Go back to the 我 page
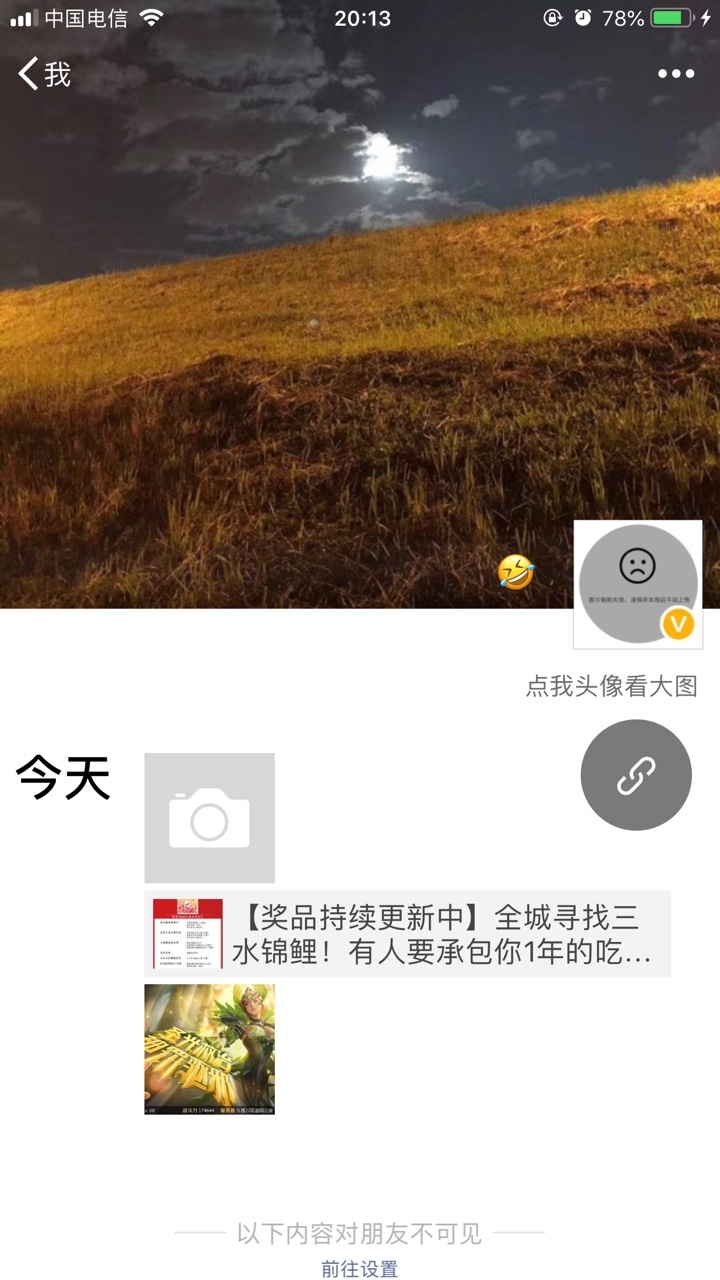This screenshot has width=720, height=1280. click(x=44, y=74)
